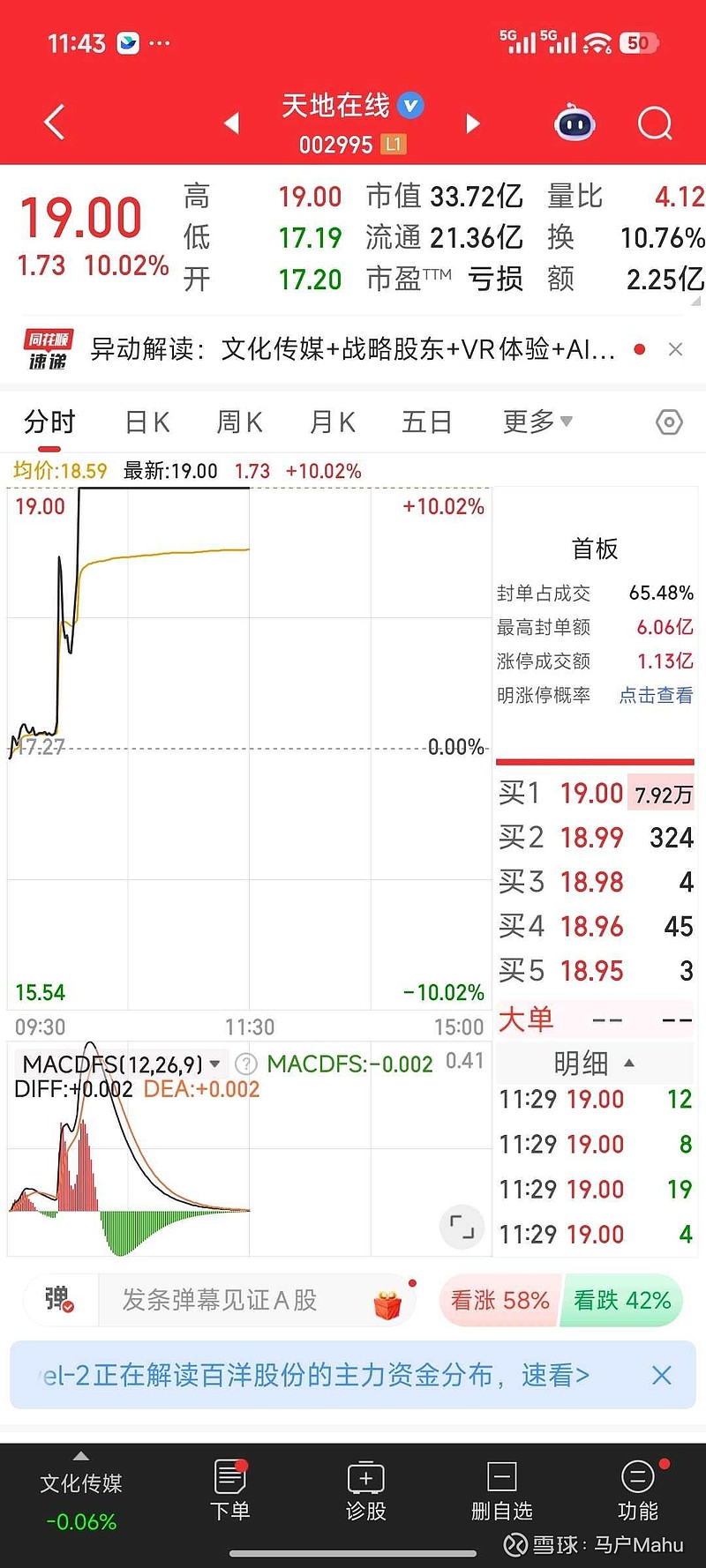Switch to the 五日 five-day tab
This screenshot has height=1568, width=706.
click(x=426, y=422)
